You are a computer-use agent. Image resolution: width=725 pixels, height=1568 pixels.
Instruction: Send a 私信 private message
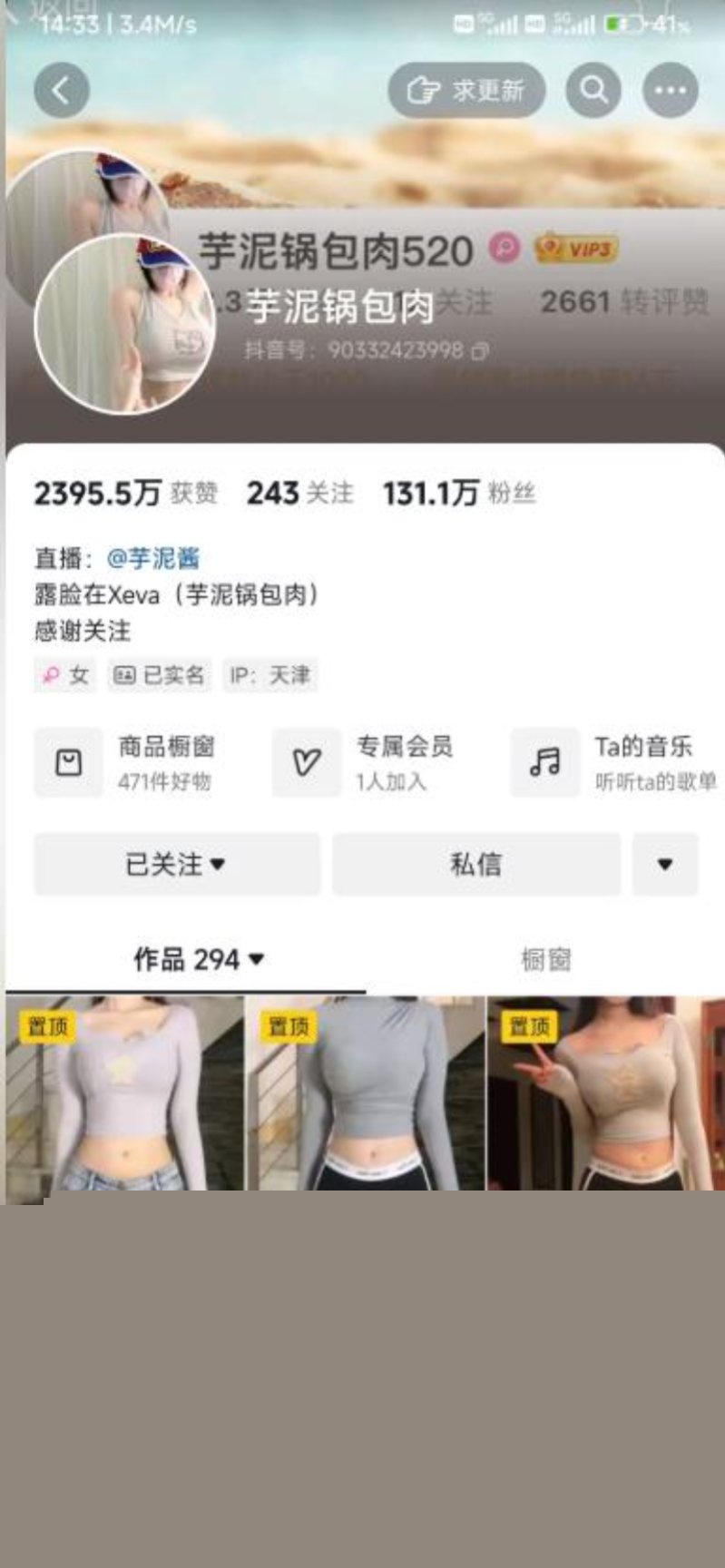tap(475, 864)
